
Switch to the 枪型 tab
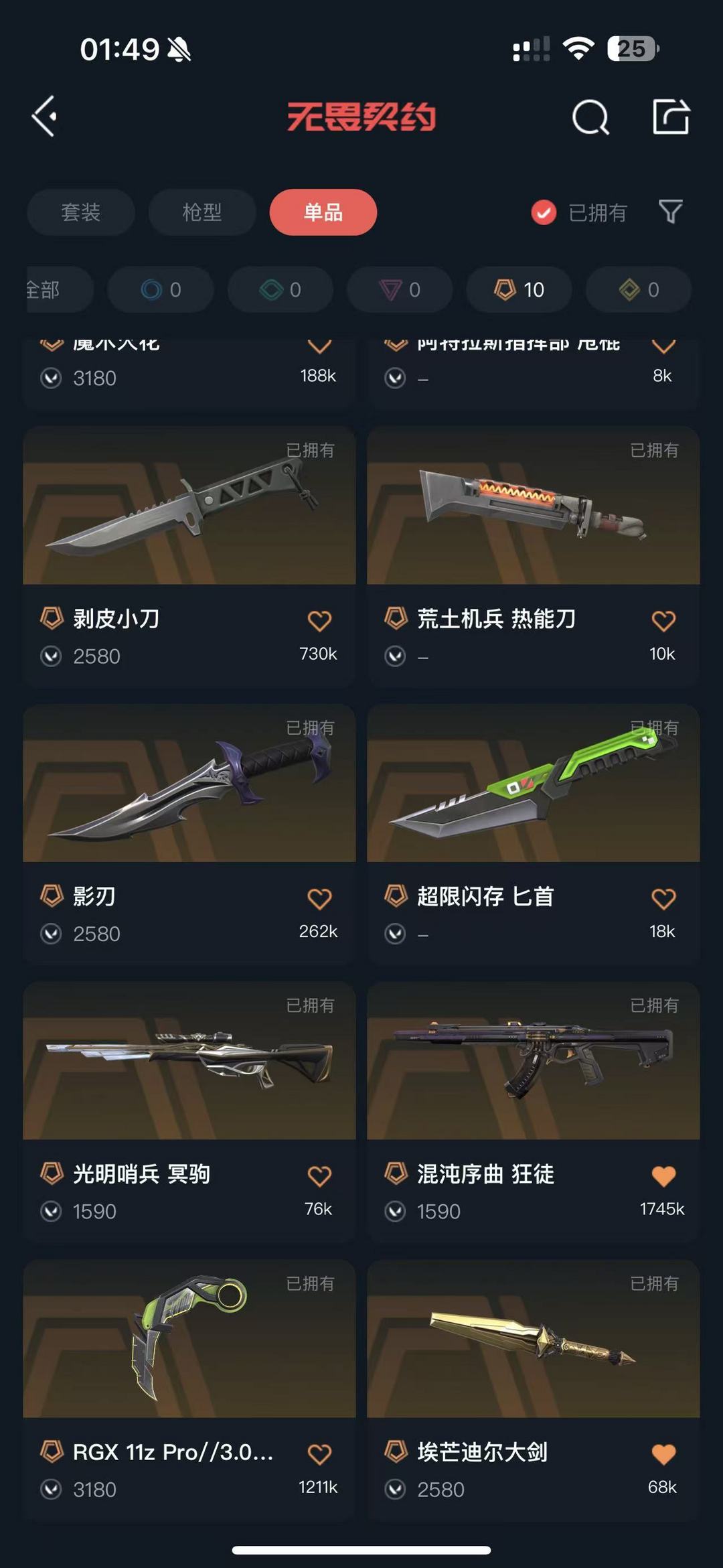[202, 213]
